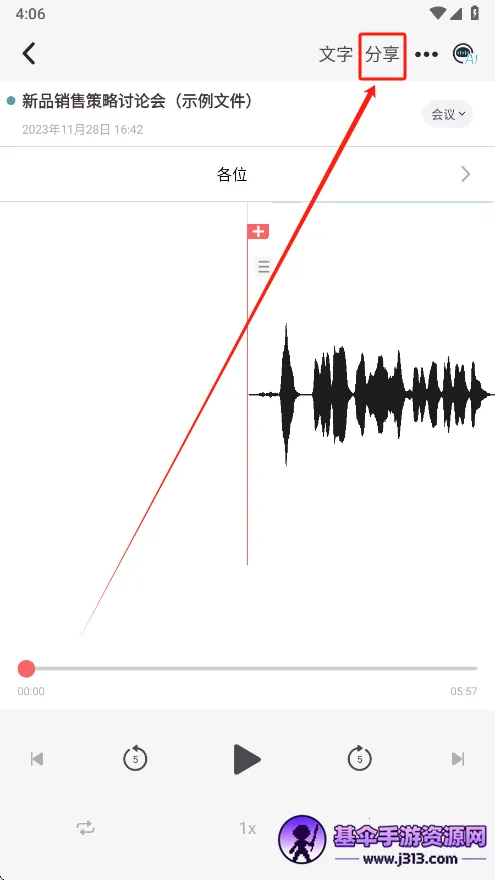495x880 pixels.
Task: Open the list icon beside the playhead
Action: tap(263, 267)
